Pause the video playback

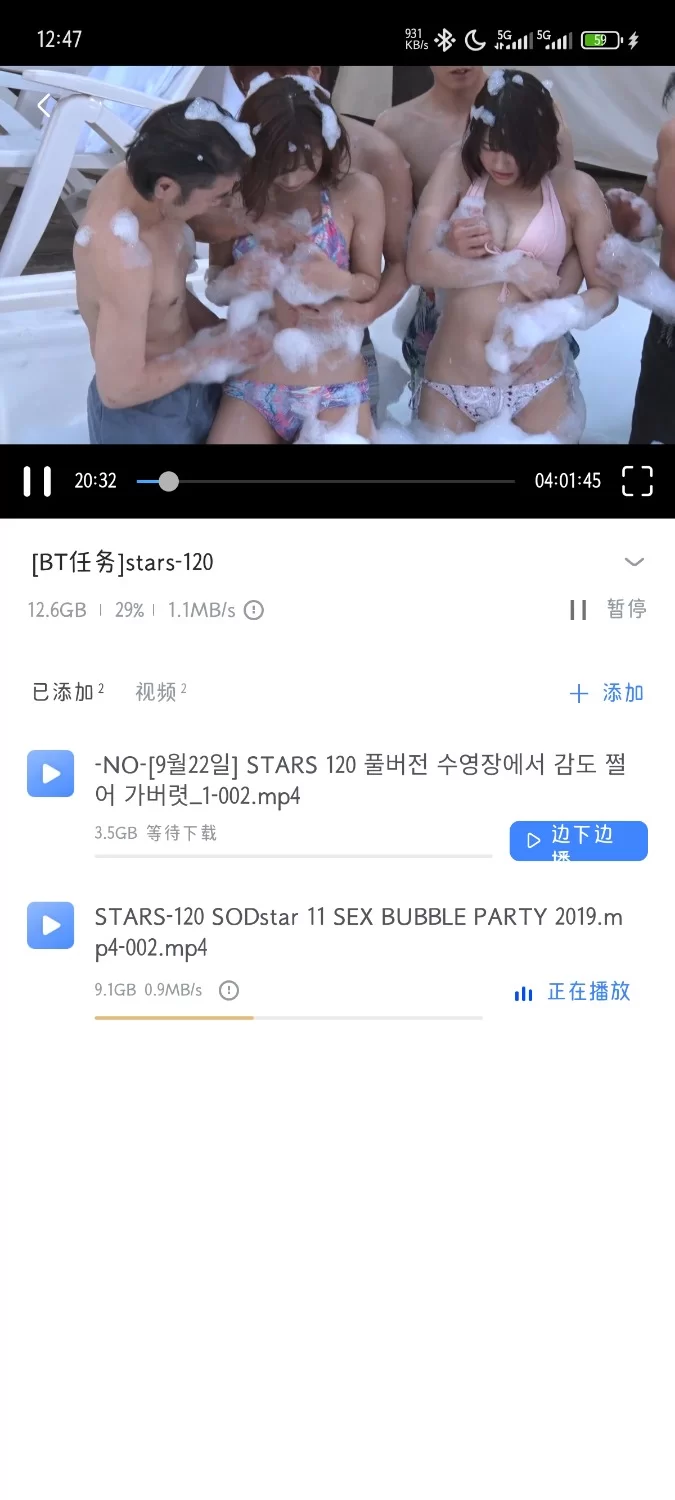point(37,481)
